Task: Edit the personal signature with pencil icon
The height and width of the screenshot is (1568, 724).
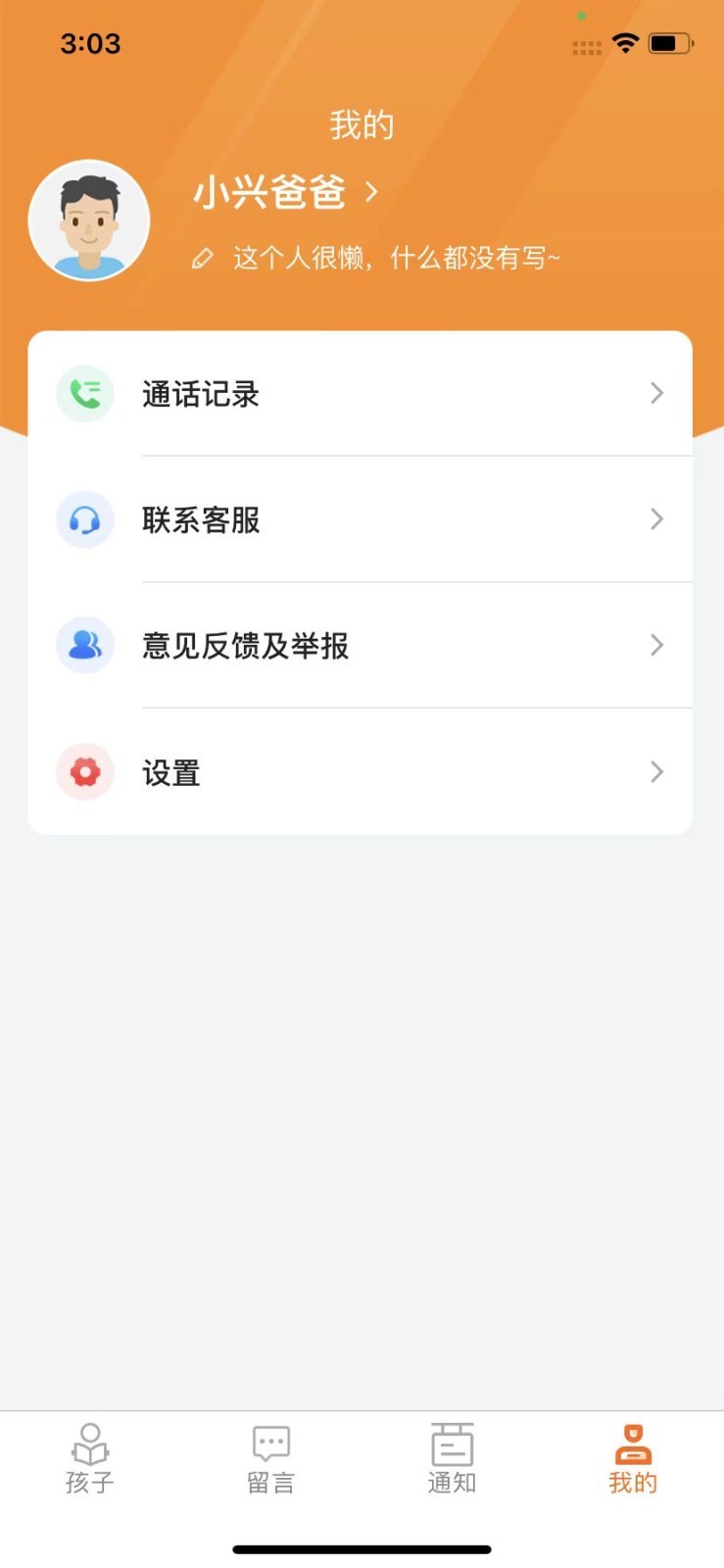Action: (377, 259)
